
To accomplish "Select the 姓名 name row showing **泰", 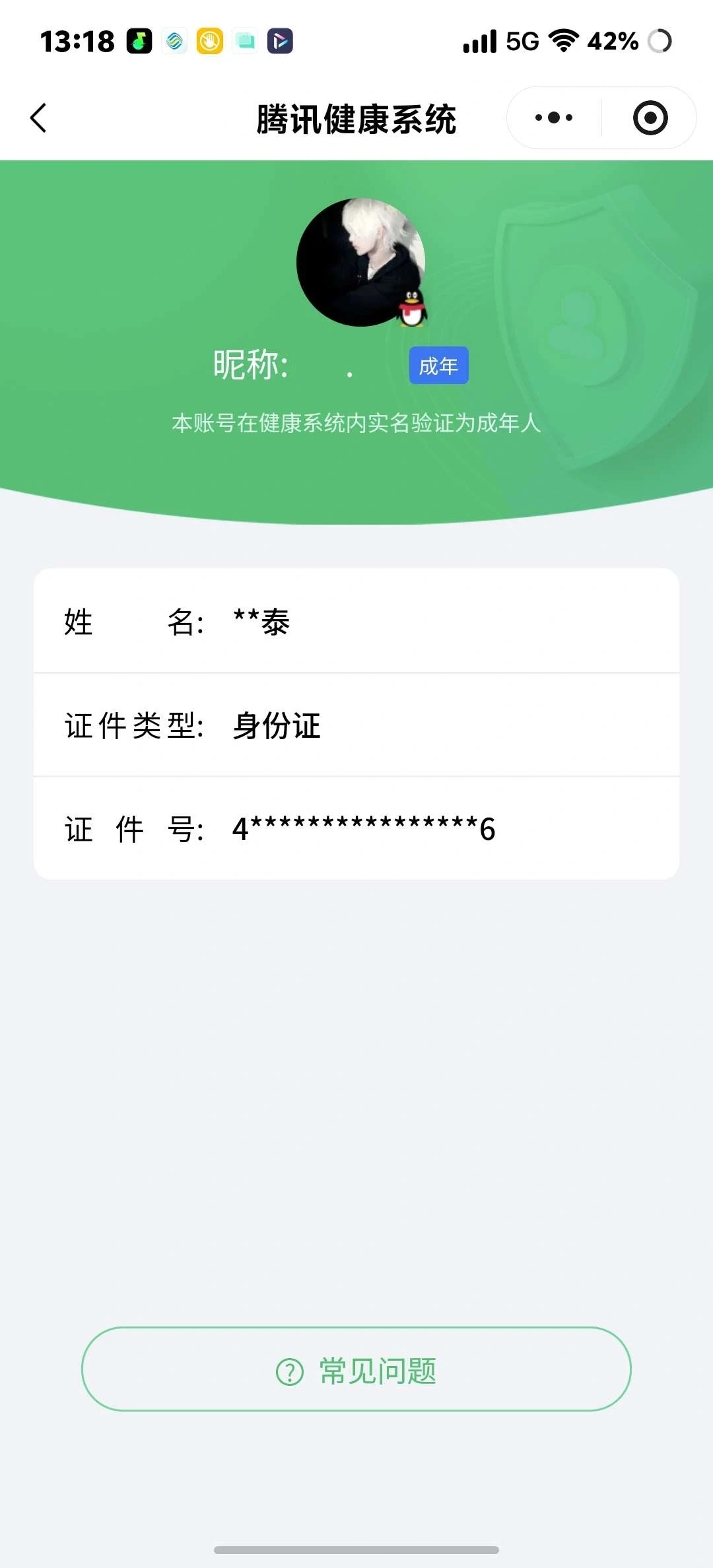I will [356, 623].
